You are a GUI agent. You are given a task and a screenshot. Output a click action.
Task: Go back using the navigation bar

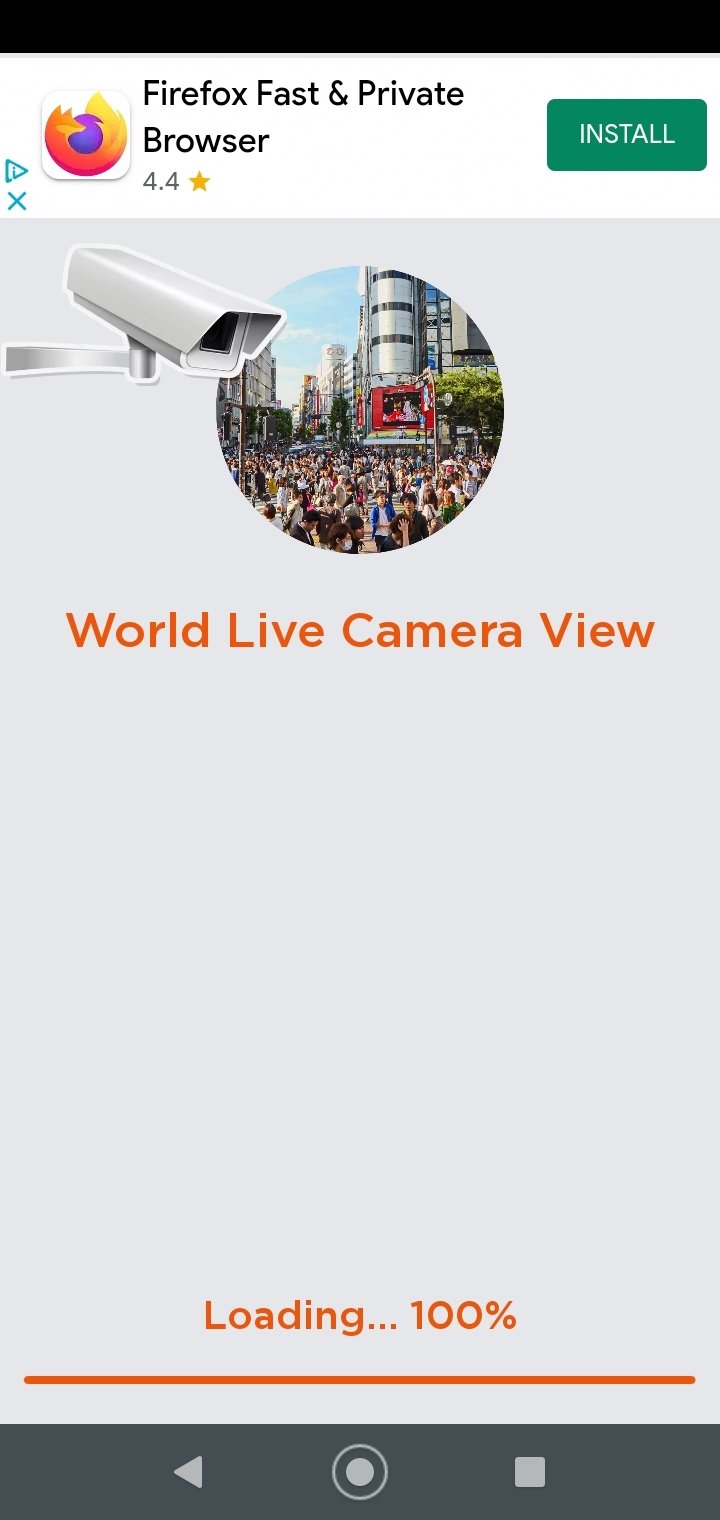click(x=188, y=1472)
